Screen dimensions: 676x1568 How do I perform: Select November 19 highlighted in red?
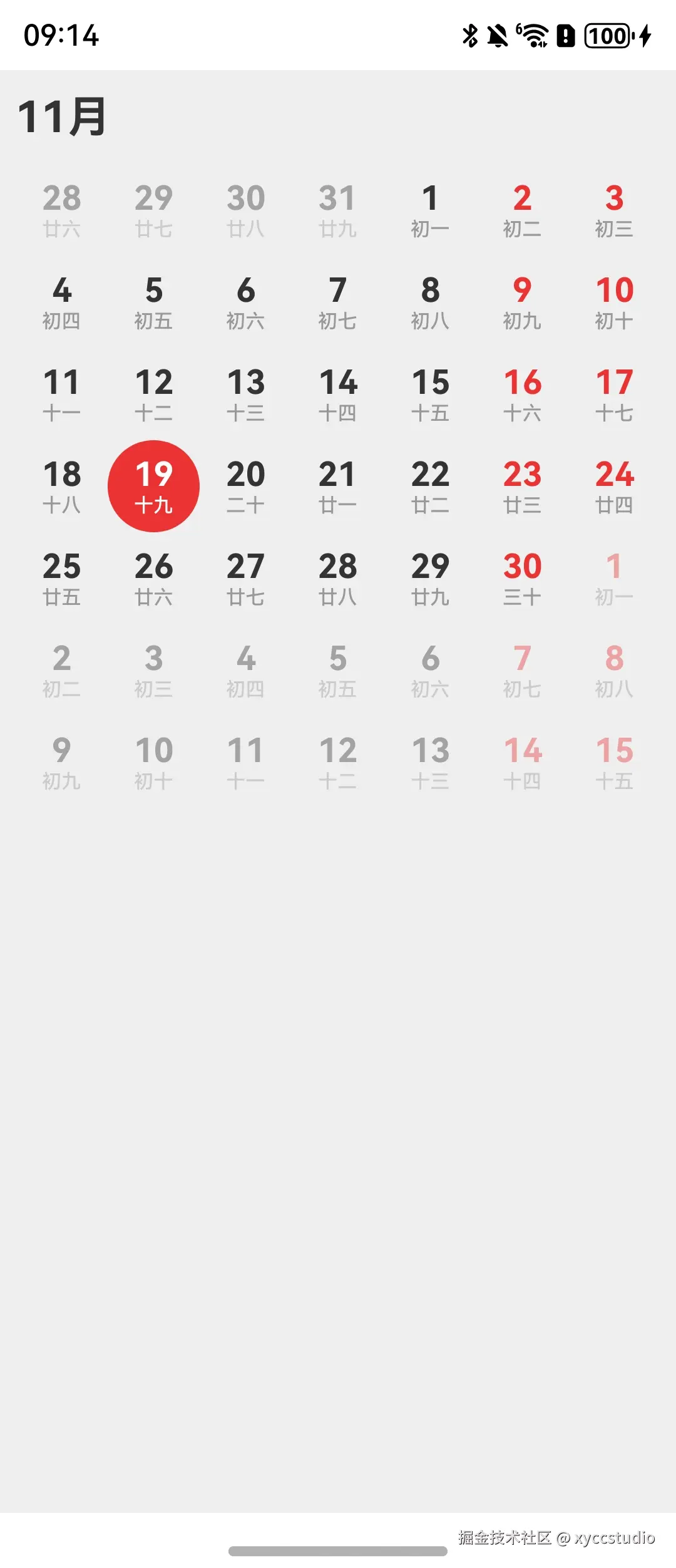tap(153, 486)
